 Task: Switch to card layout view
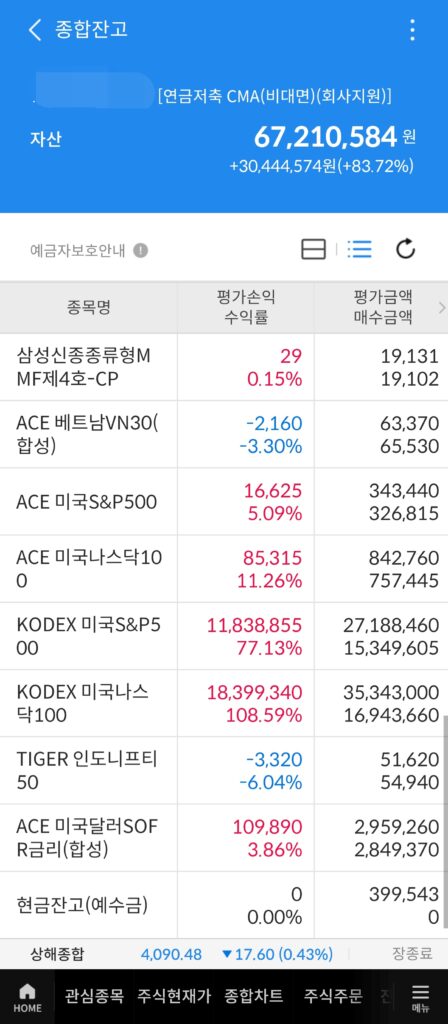point(313,249)
